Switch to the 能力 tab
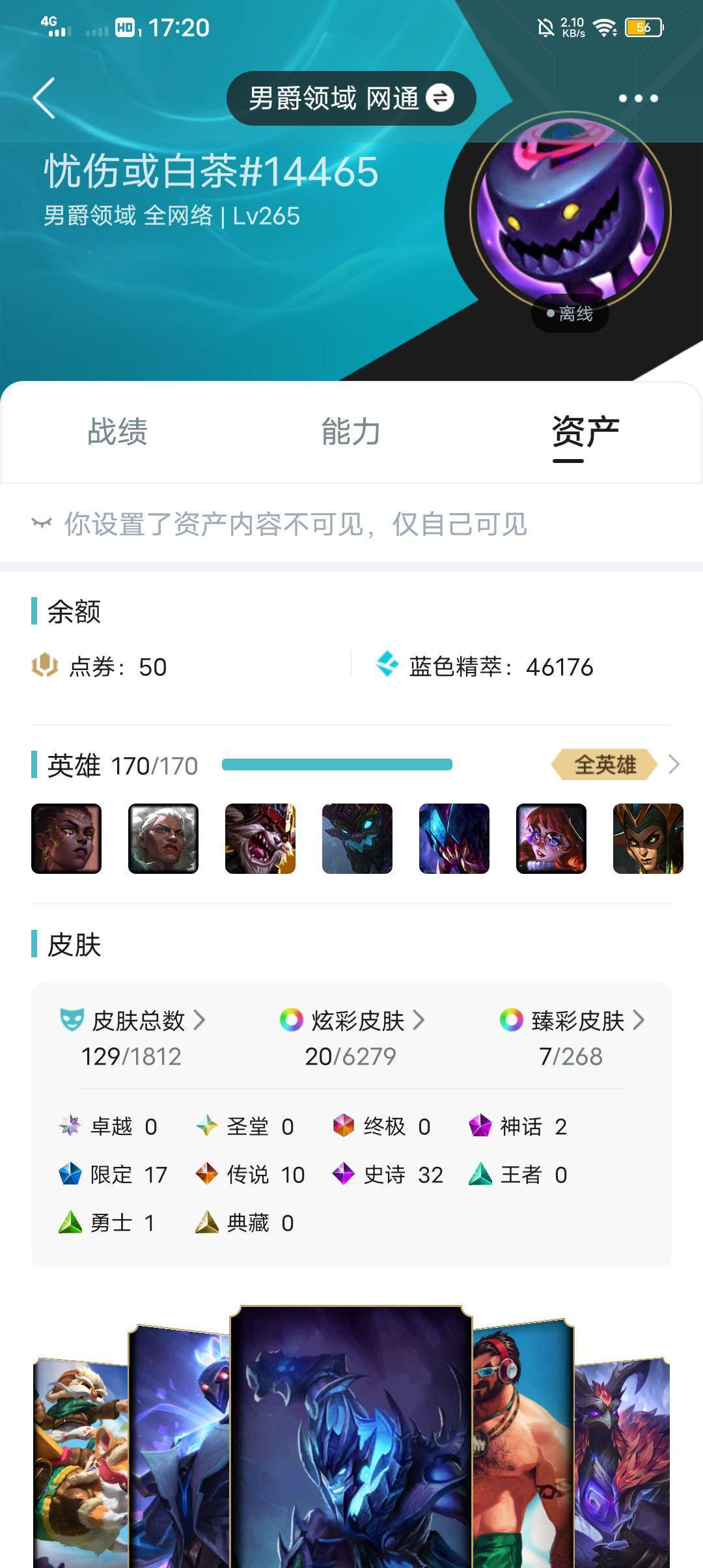 click(x=351, y=432)
